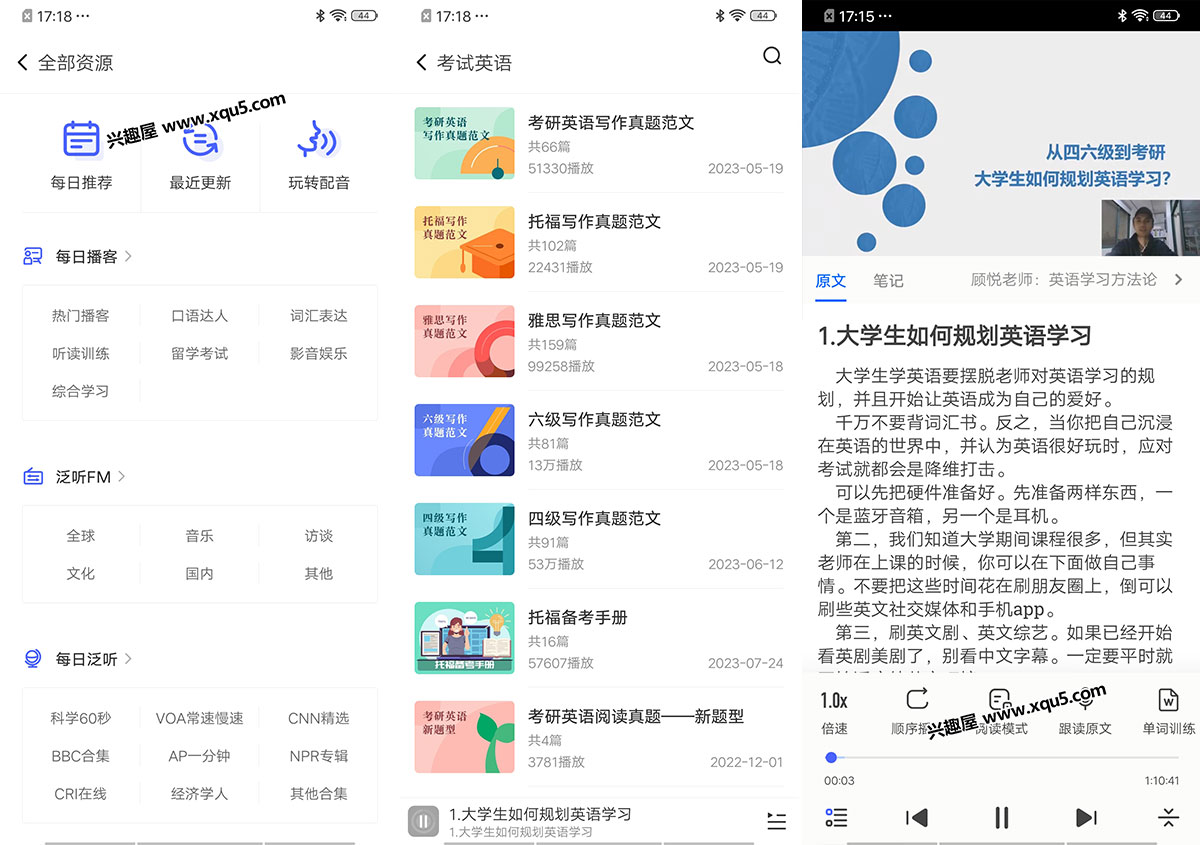Open 玩转配音 dubbing section
This screenshot has height=845, width=1200.
pyautogui.click(x=318, y=155)
